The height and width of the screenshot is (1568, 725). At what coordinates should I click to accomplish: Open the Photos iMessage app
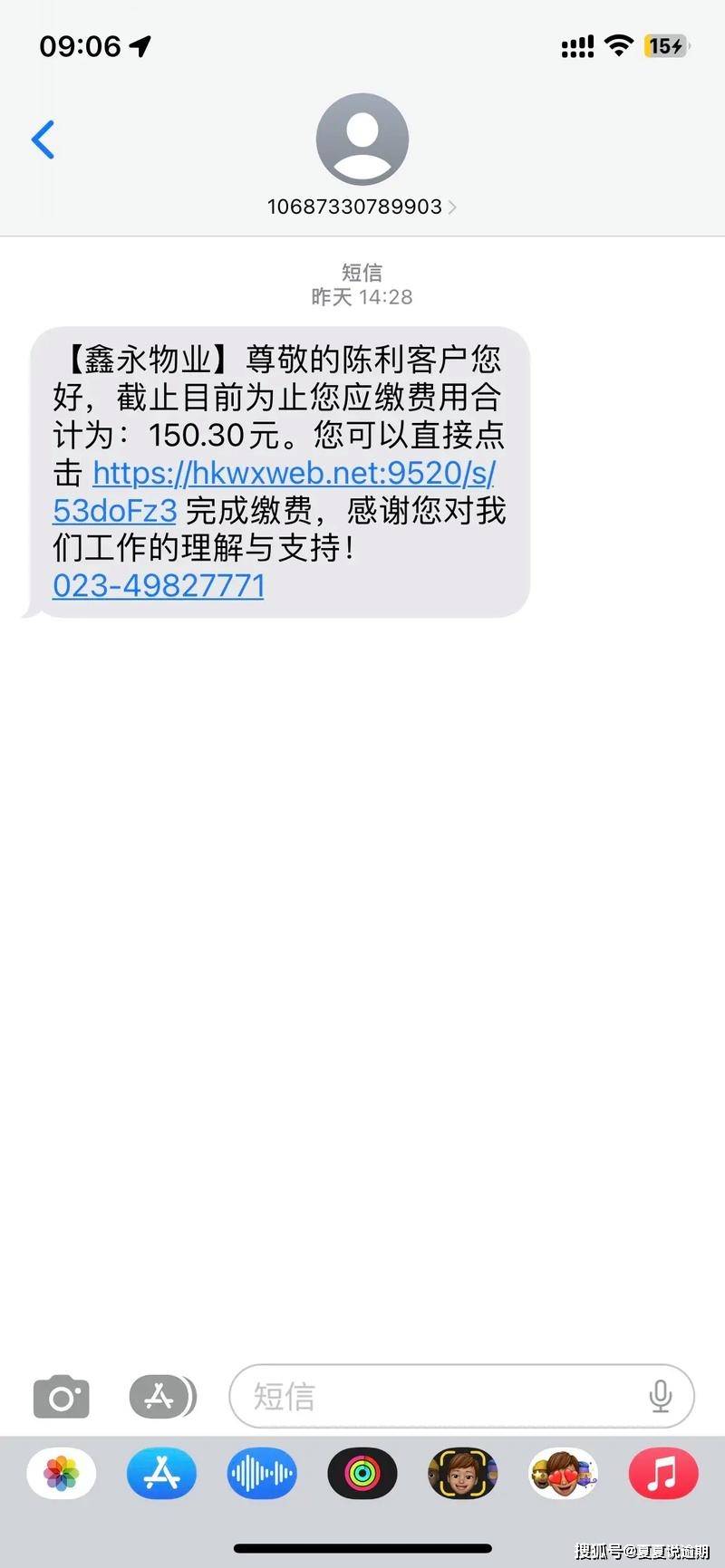(62, 1474)
